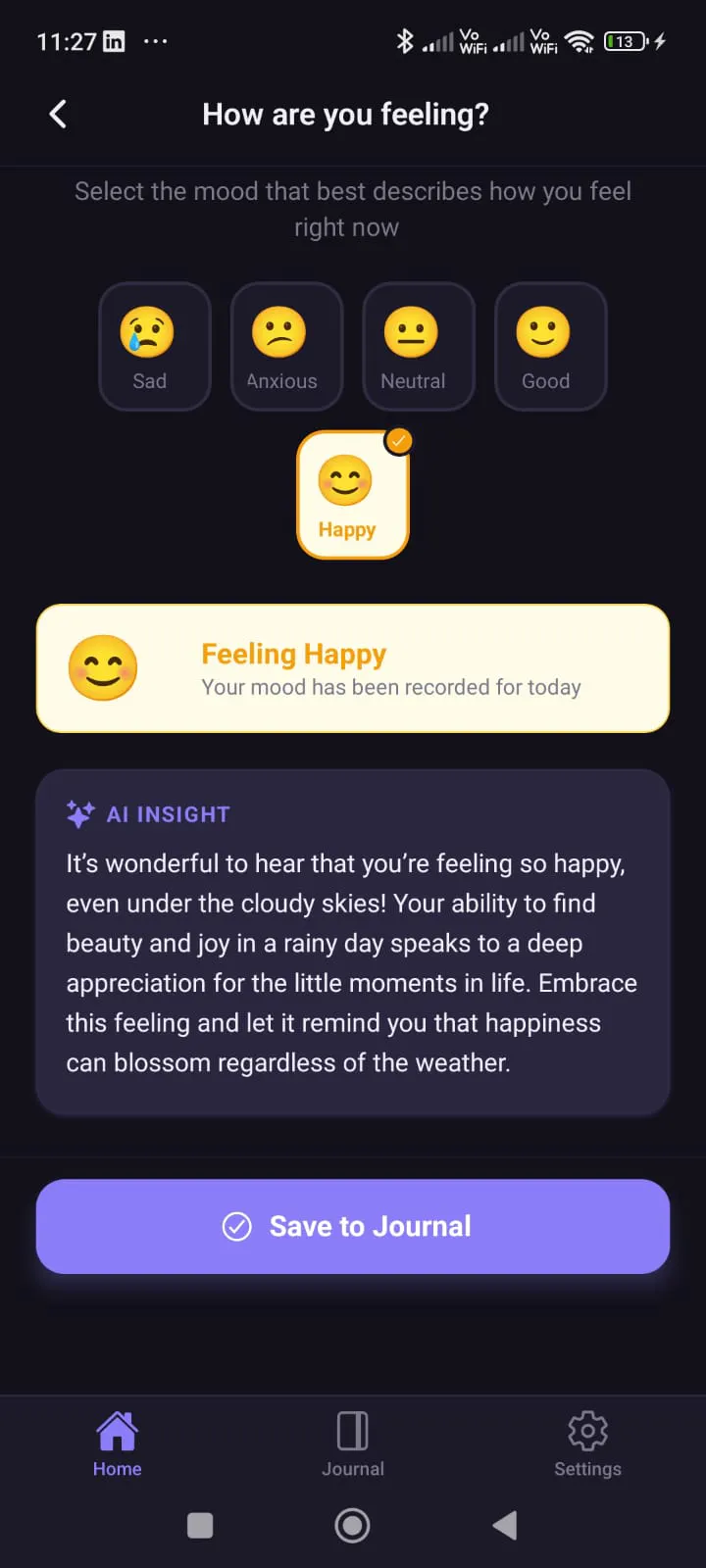Go to the Settings tab
This screenshot has width=706, height=1568.
pyautogui.click(x=587, y=1445)
